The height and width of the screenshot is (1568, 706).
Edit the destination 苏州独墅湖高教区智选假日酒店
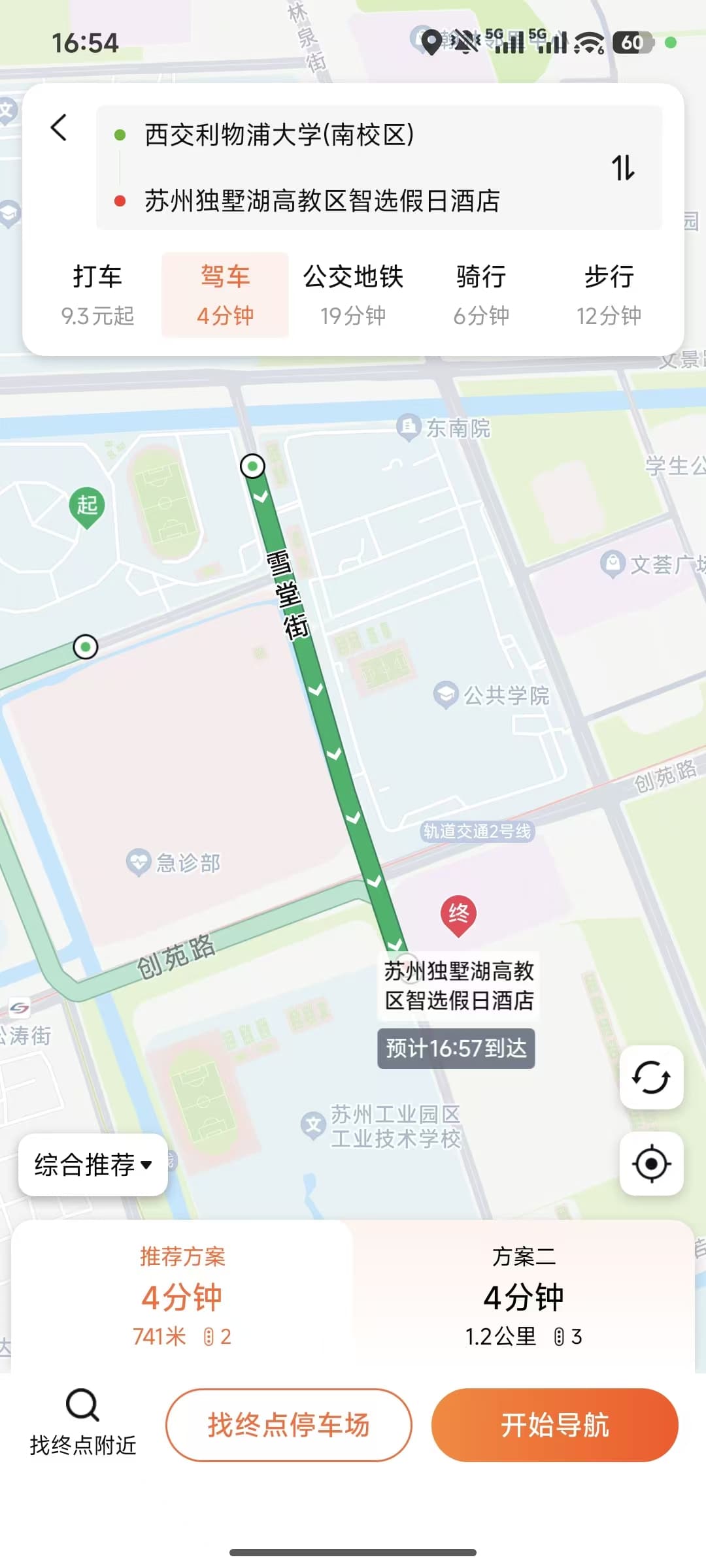(322, 201)
